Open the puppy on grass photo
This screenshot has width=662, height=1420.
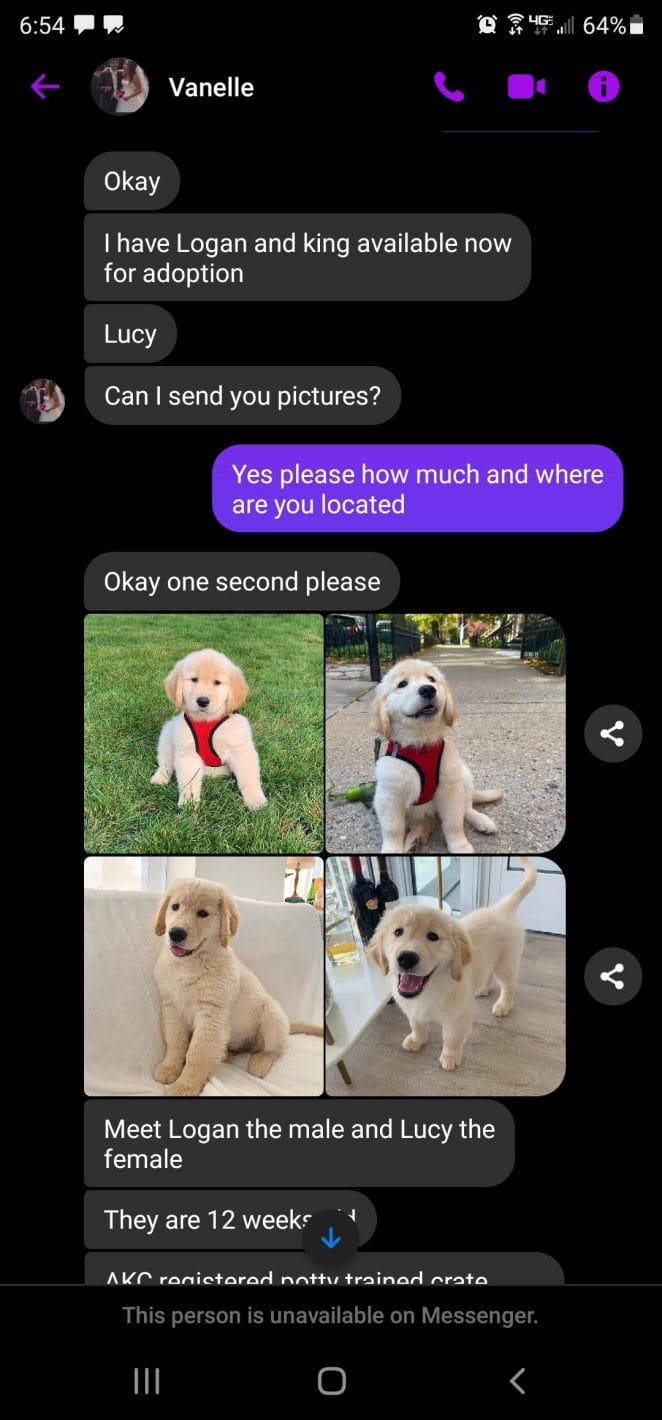pyautogui.click(x=204, y=733)
